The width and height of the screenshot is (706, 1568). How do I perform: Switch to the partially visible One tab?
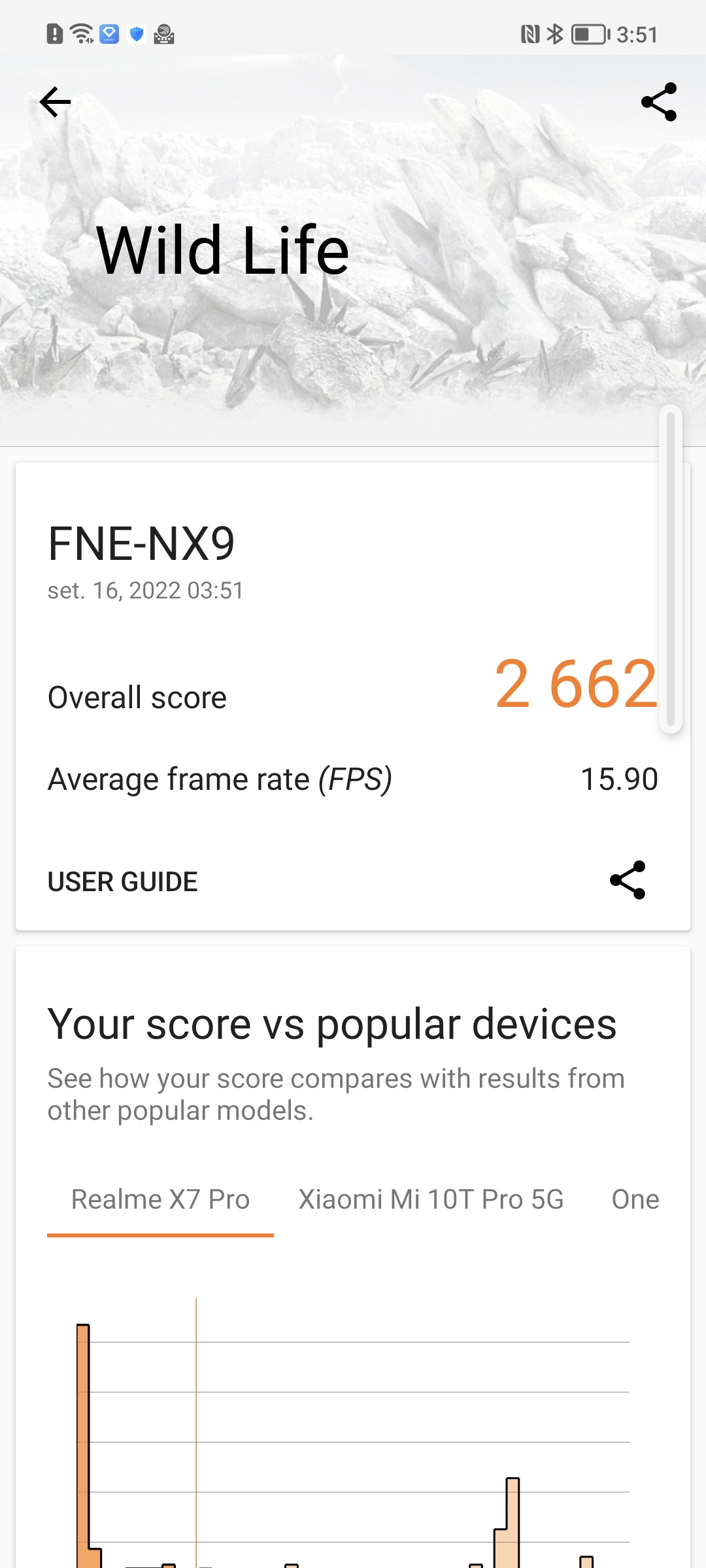(x=635, y=1200)
